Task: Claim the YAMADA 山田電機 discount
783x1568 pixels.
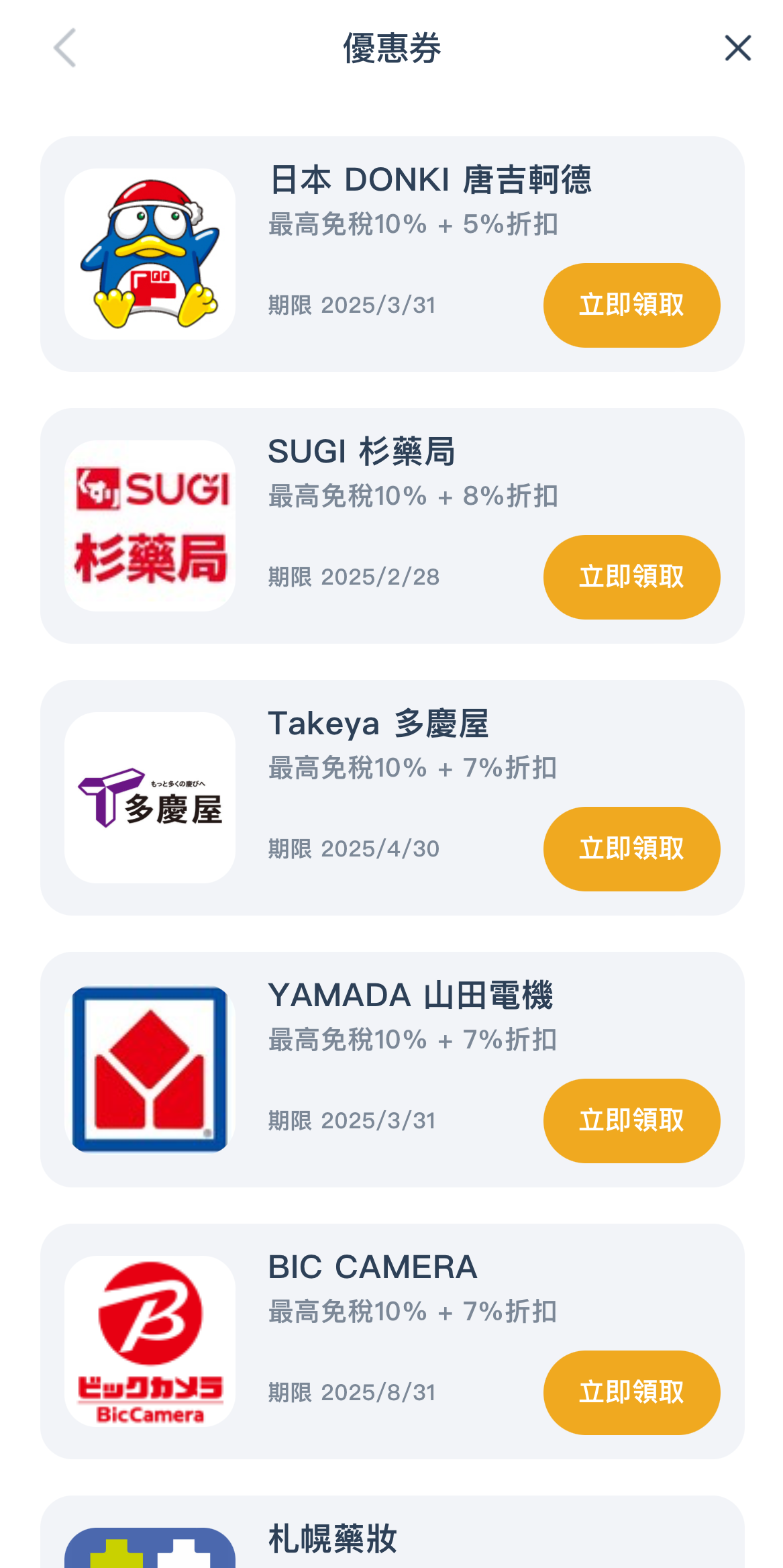Action: (631, 1120)
